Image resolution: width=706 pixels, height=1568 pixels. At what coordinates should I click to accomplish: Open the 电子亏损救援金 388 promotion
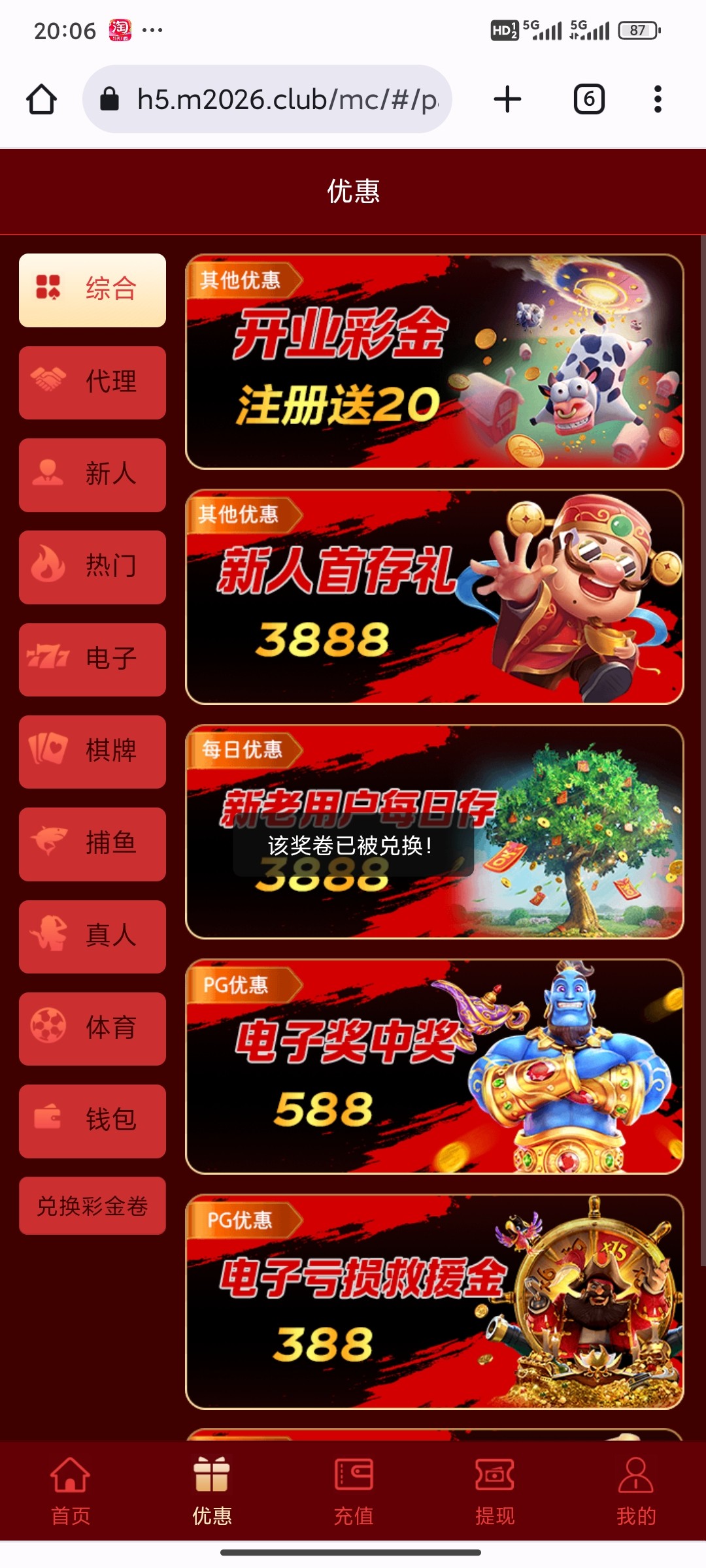434,1301
